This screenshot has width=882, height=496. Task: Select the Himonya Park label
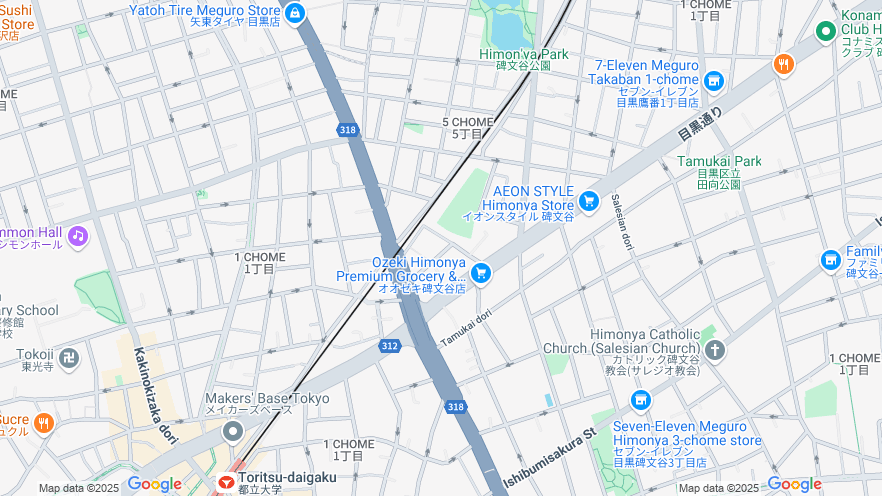pyautogui.click(x=523, y=54)
